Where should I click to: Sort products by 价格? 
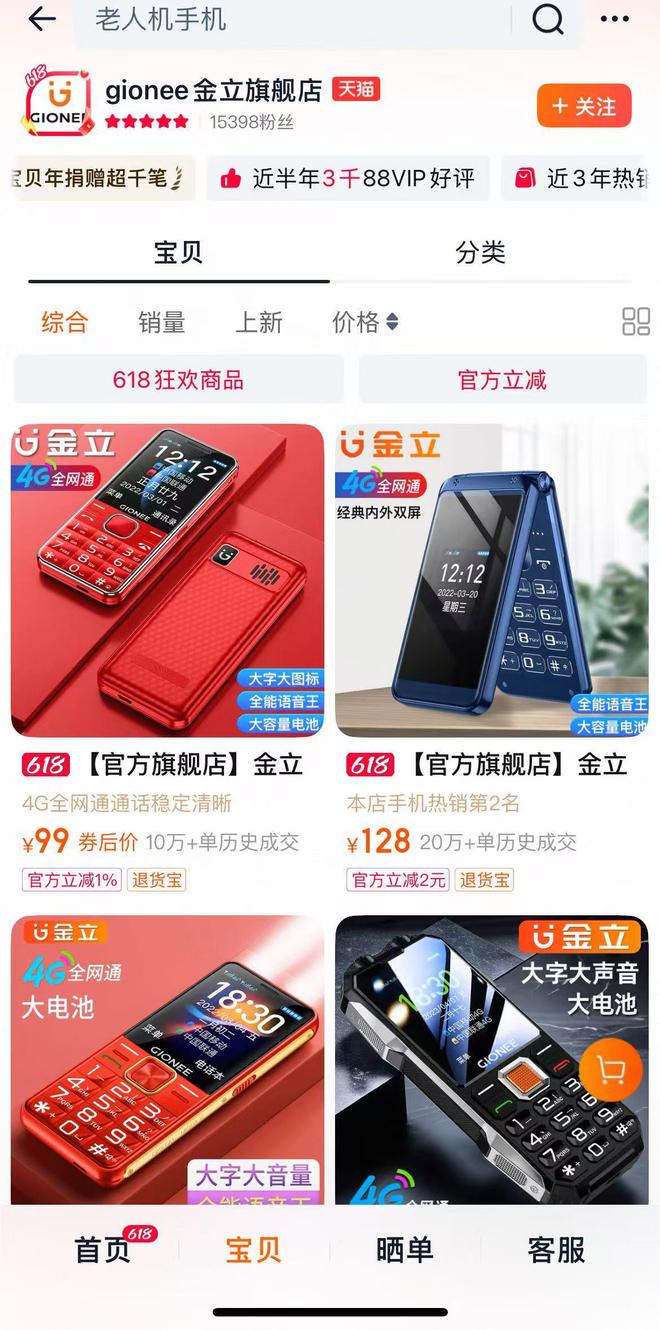[x=364, y=322]
